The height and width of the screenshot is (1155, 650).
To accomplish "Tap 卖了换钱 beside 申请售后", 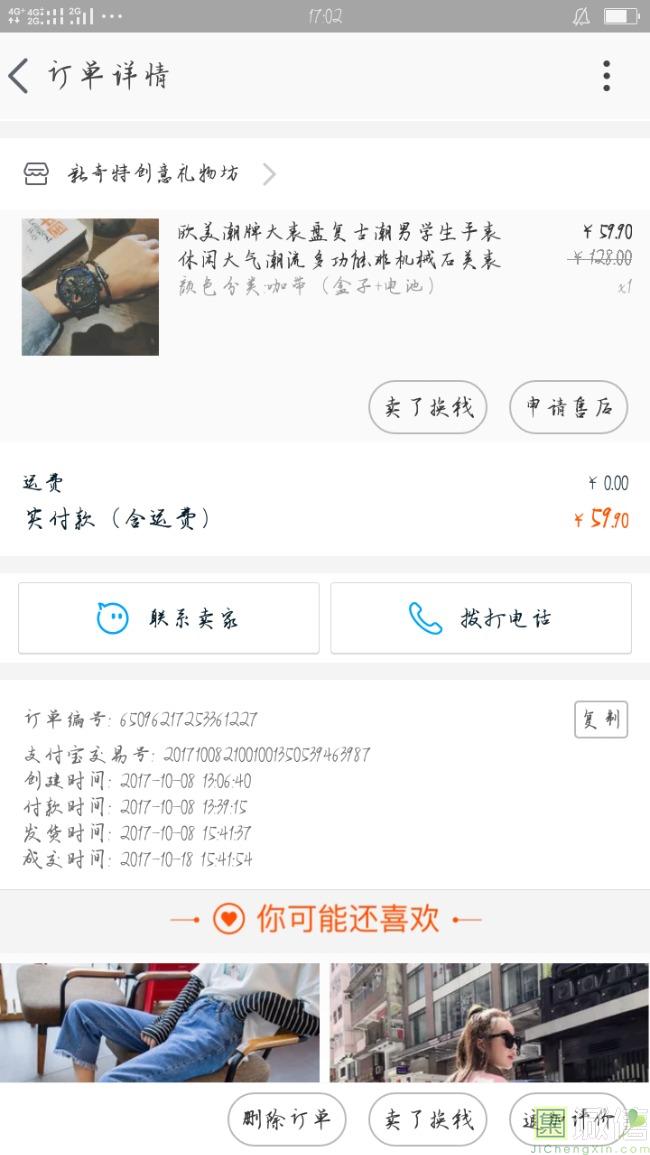I will (x=428, y=407).
